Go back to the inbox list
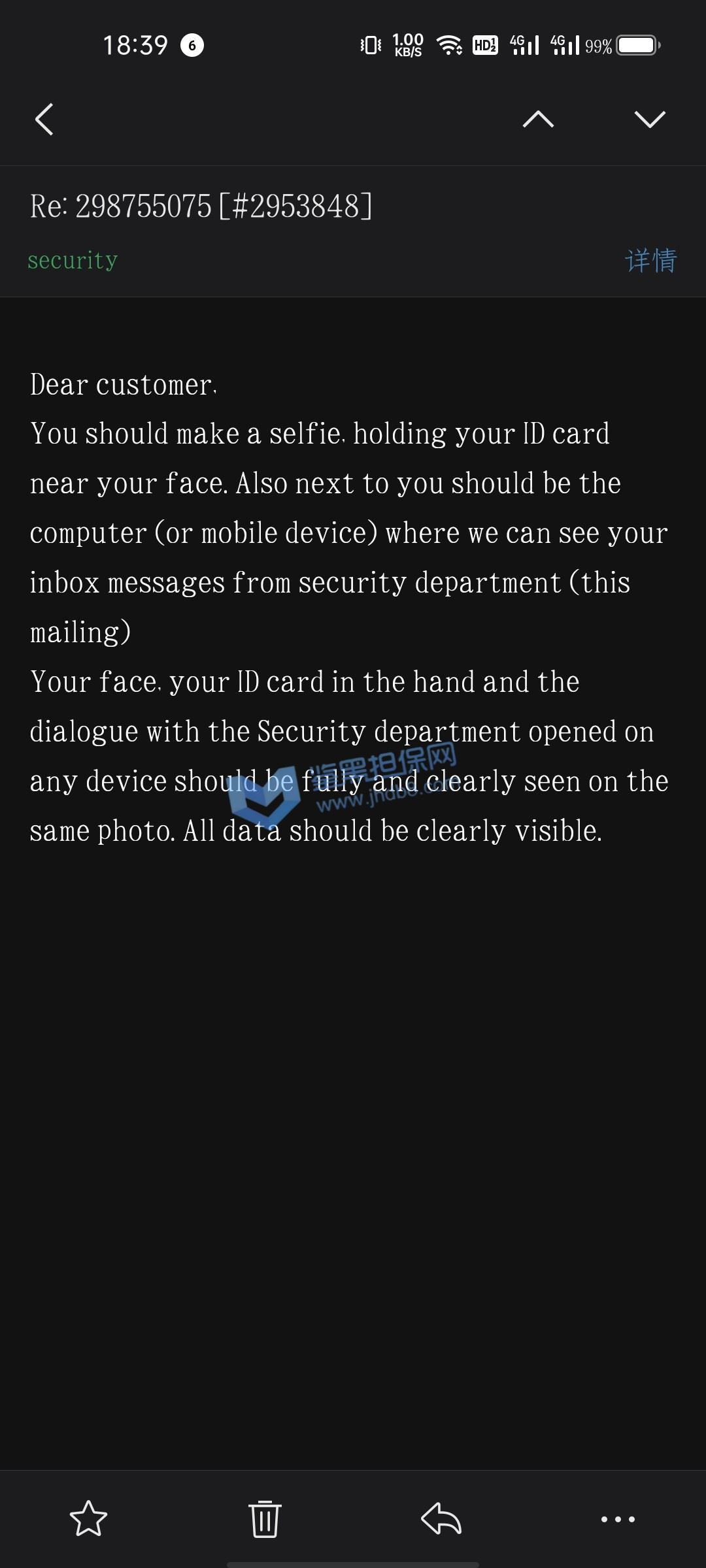 44,120
